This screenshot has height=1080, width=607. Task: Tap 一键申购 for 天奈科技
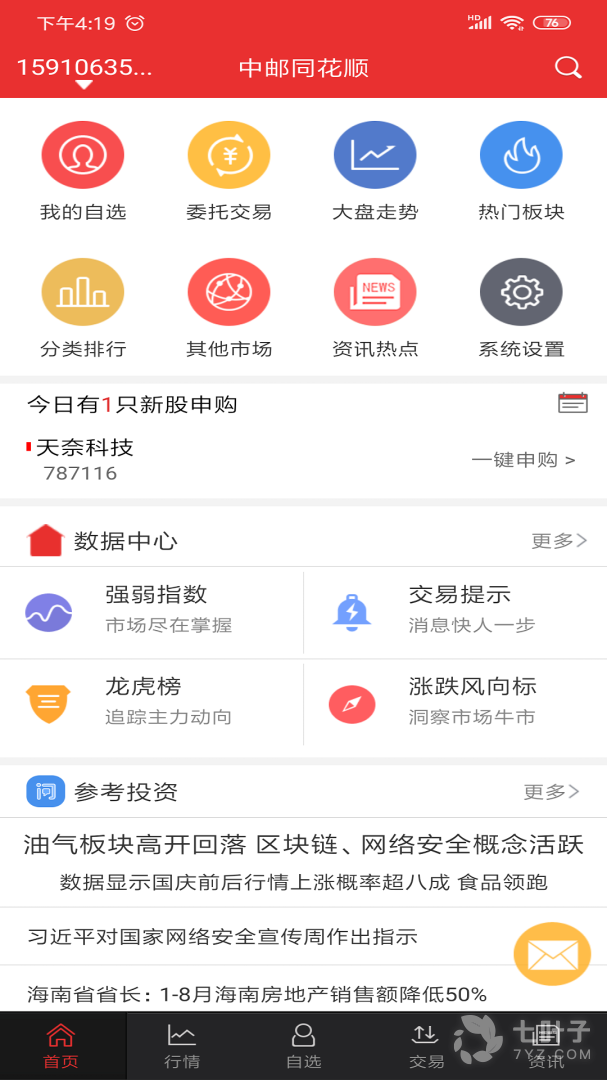(x=523, y=460)
